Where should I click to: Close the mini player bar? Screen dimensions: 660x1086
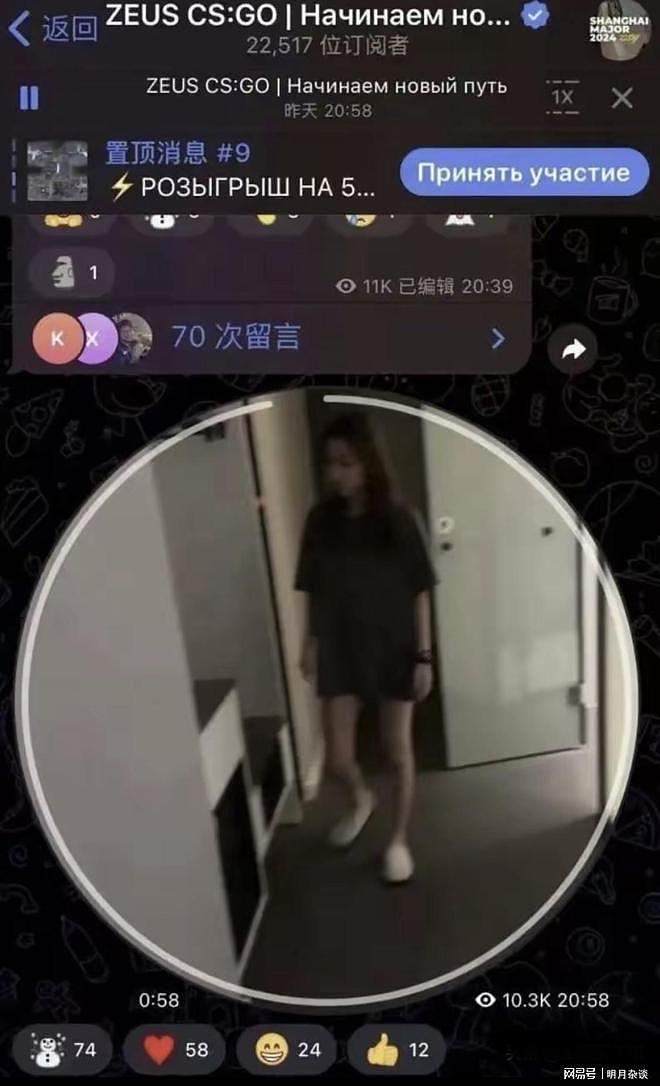pos(622,97)
